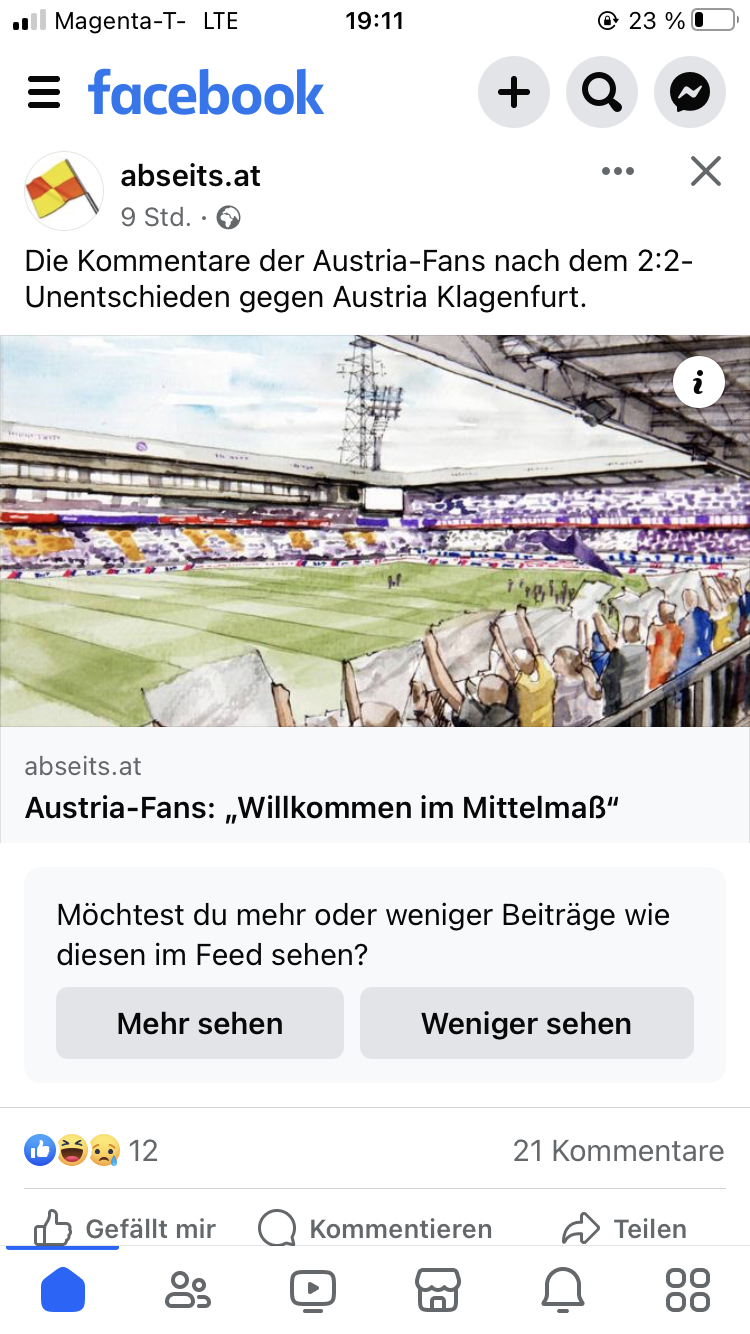Viewport: 750px width, 1334px height.
Task: Open the article "Willkommen im Mittelmaß"
Action: tap(322, 808)
